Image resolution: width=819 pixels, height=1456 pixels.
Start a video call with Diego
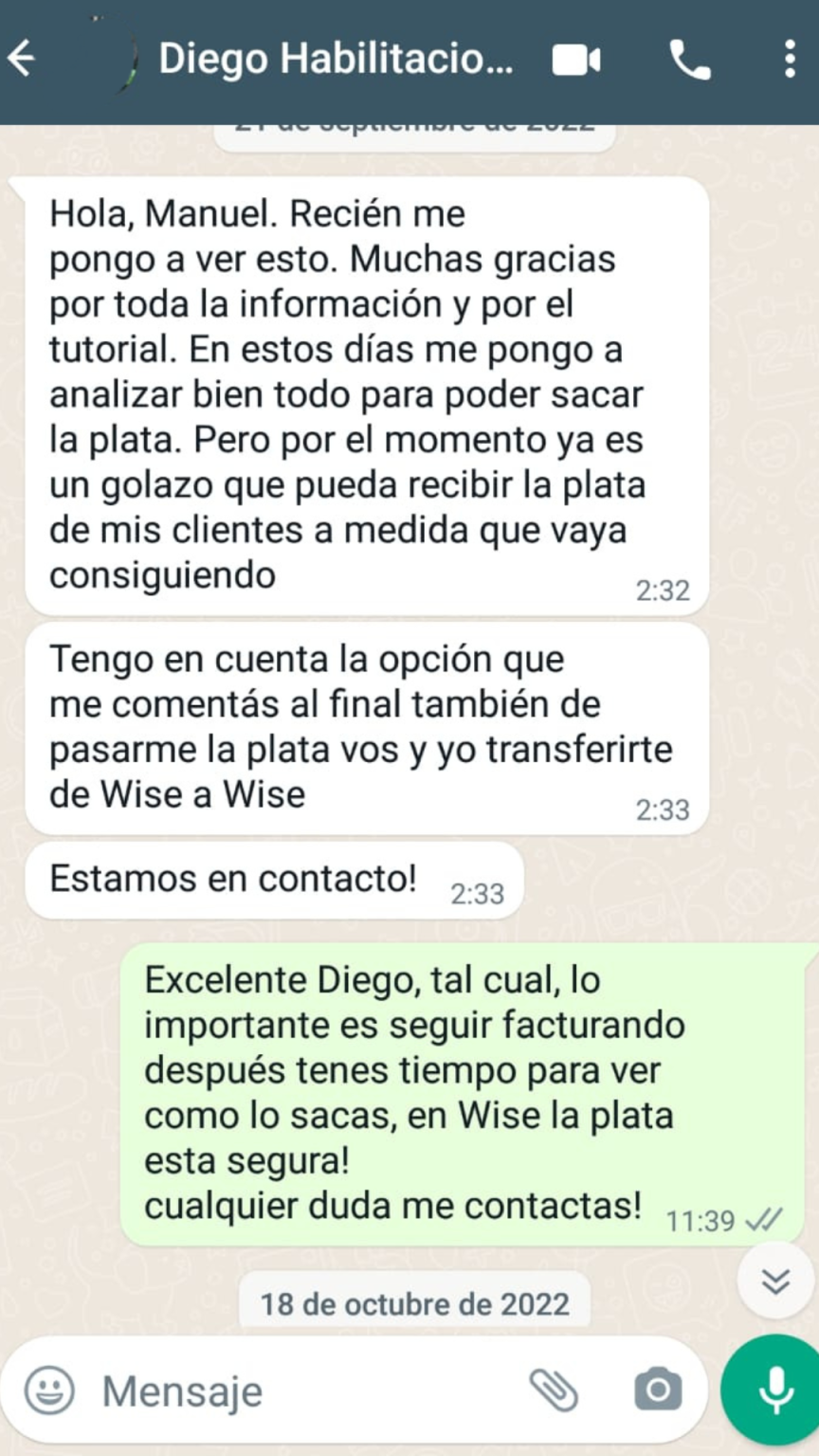pos(576,60)
